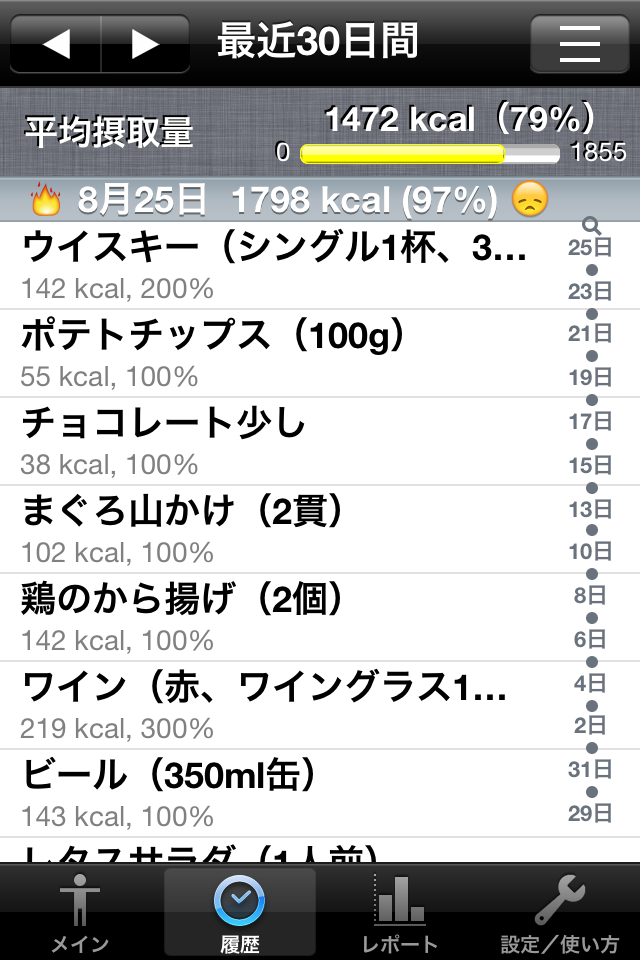Tap the search magnifier in date index
Screen dimensions: 640x960
tap(591, 226)
